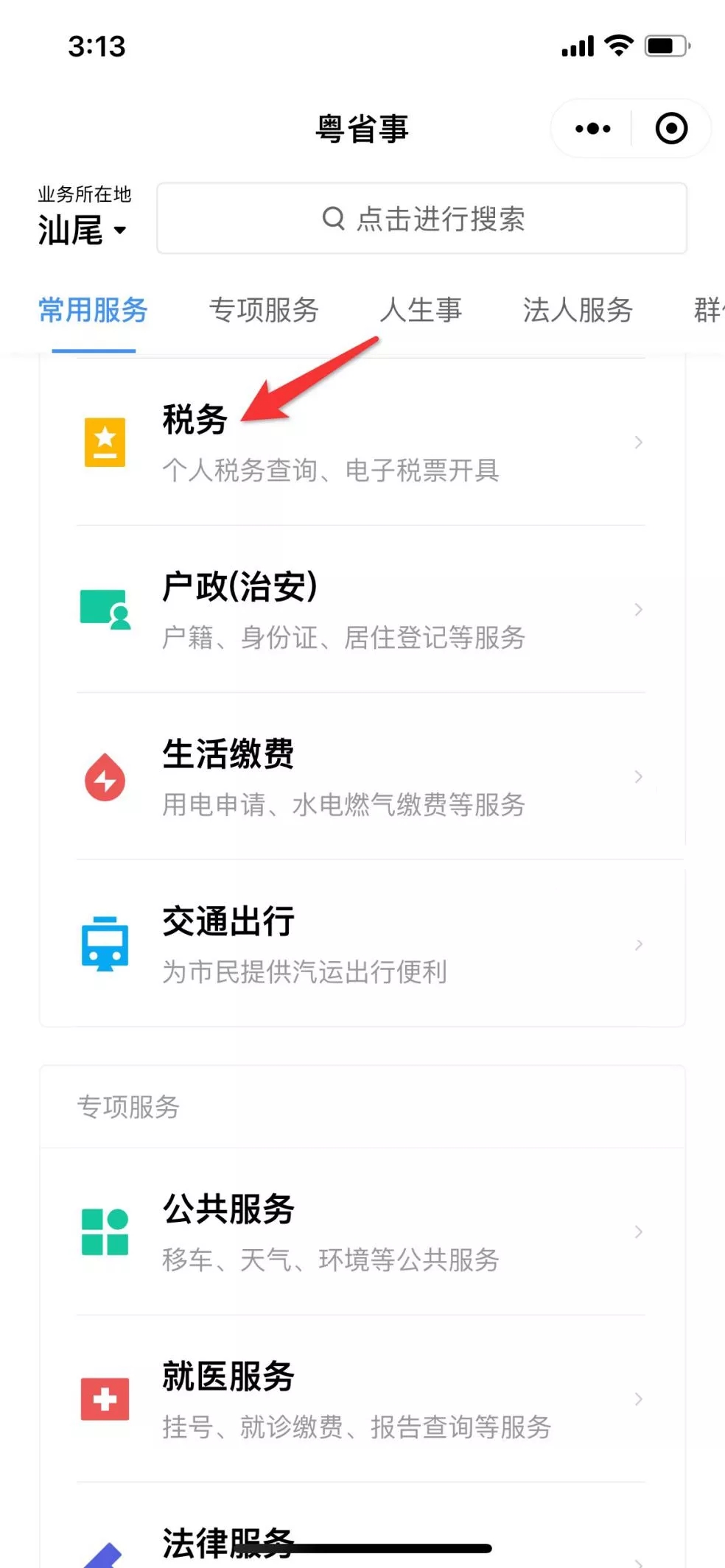Viewport: 725px width, 1568px height.
Task: Switch to the 法人服务 tab
Action: point(578,310)
